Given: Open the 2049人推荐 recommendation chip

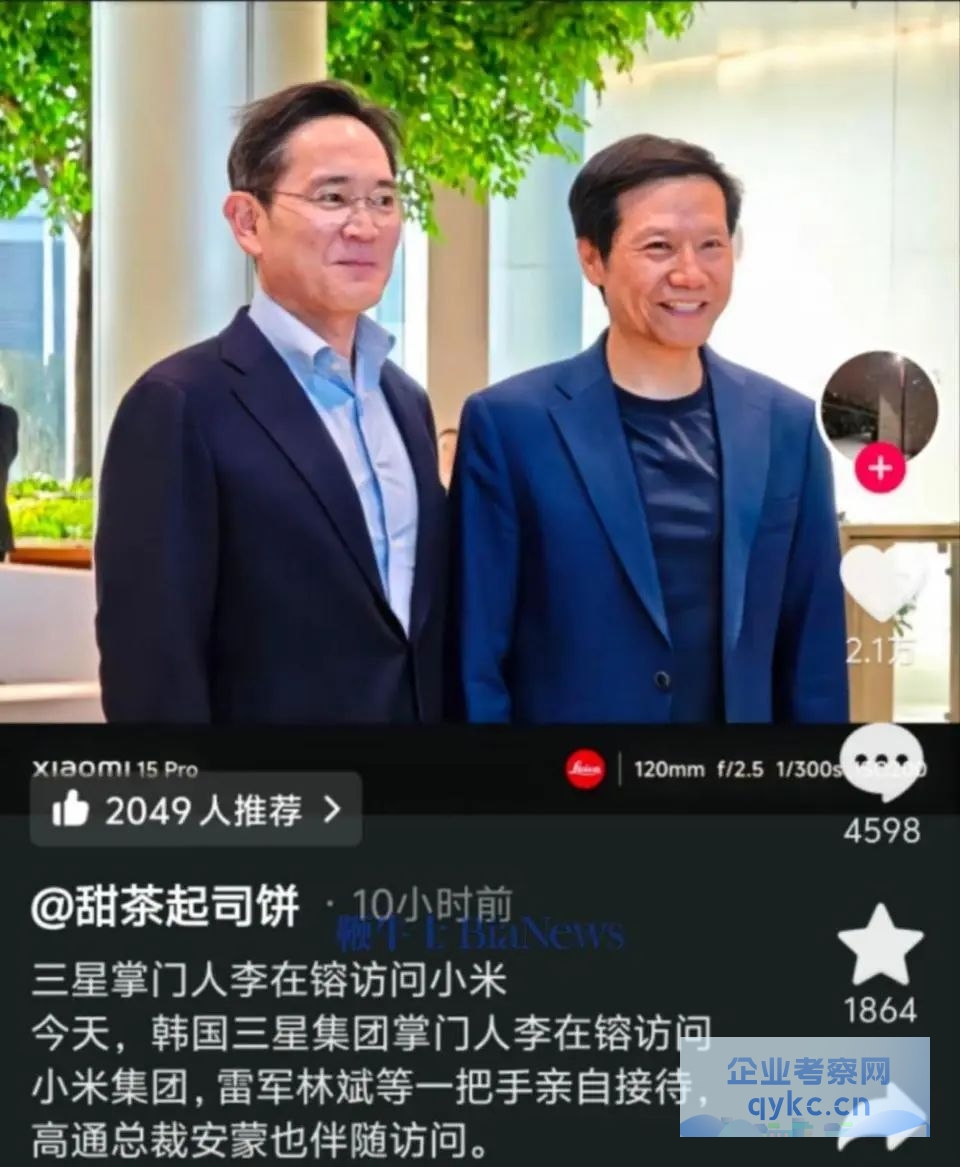Looking at the screenshot, I should pos(196,810).
